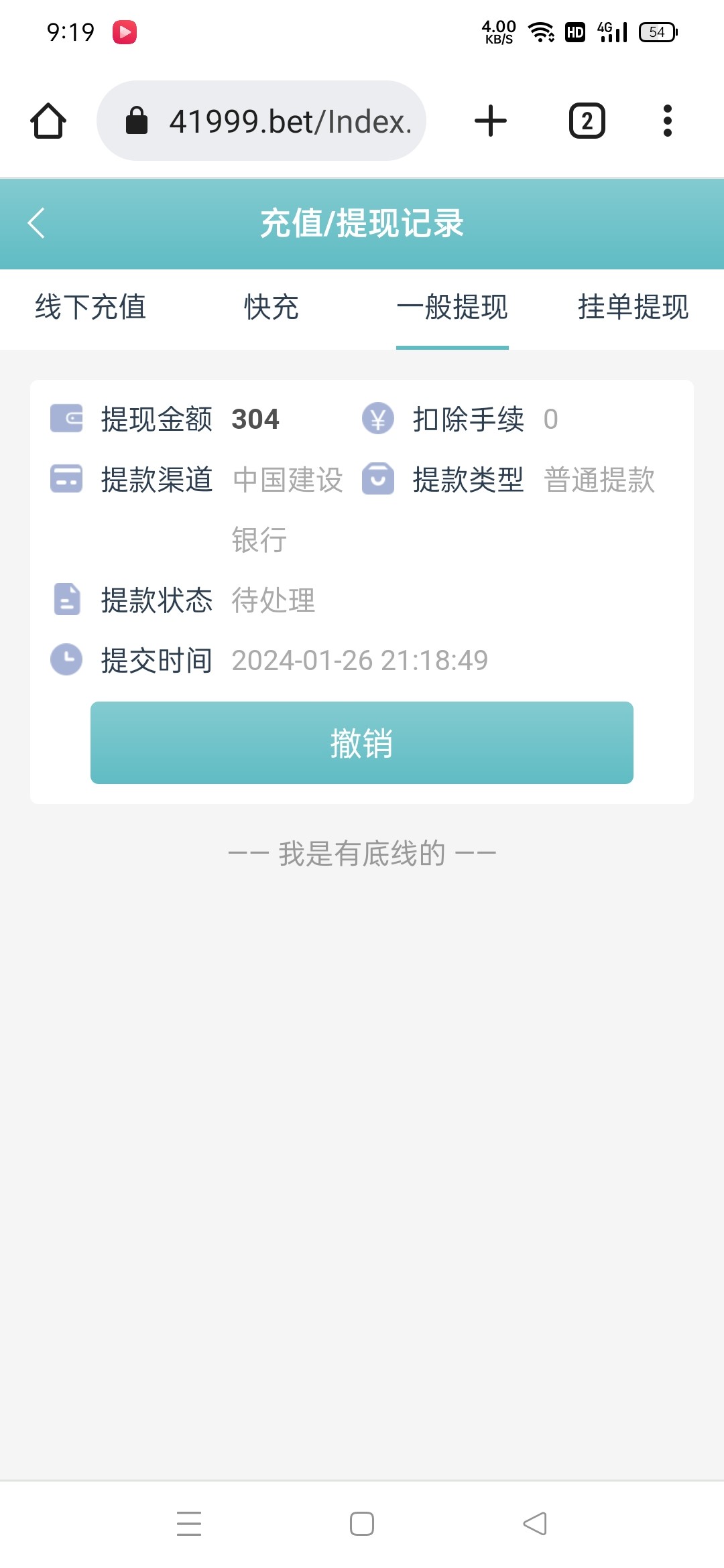Image resolution: width=724 pixels, height=1568 pixels.
Task: Open the browser overflow menu
Action: (x=667, y=121)
